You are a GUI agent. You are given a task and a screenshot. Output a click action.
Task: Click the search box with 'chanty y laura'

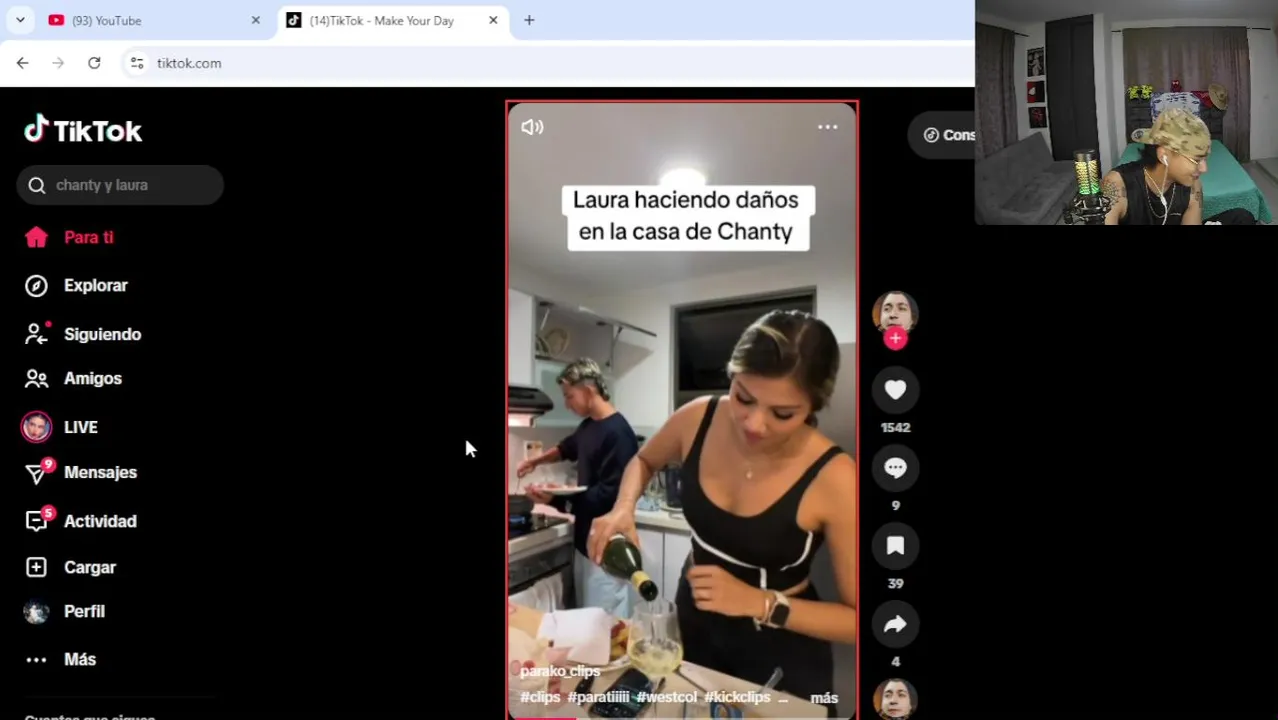(120, 185)
